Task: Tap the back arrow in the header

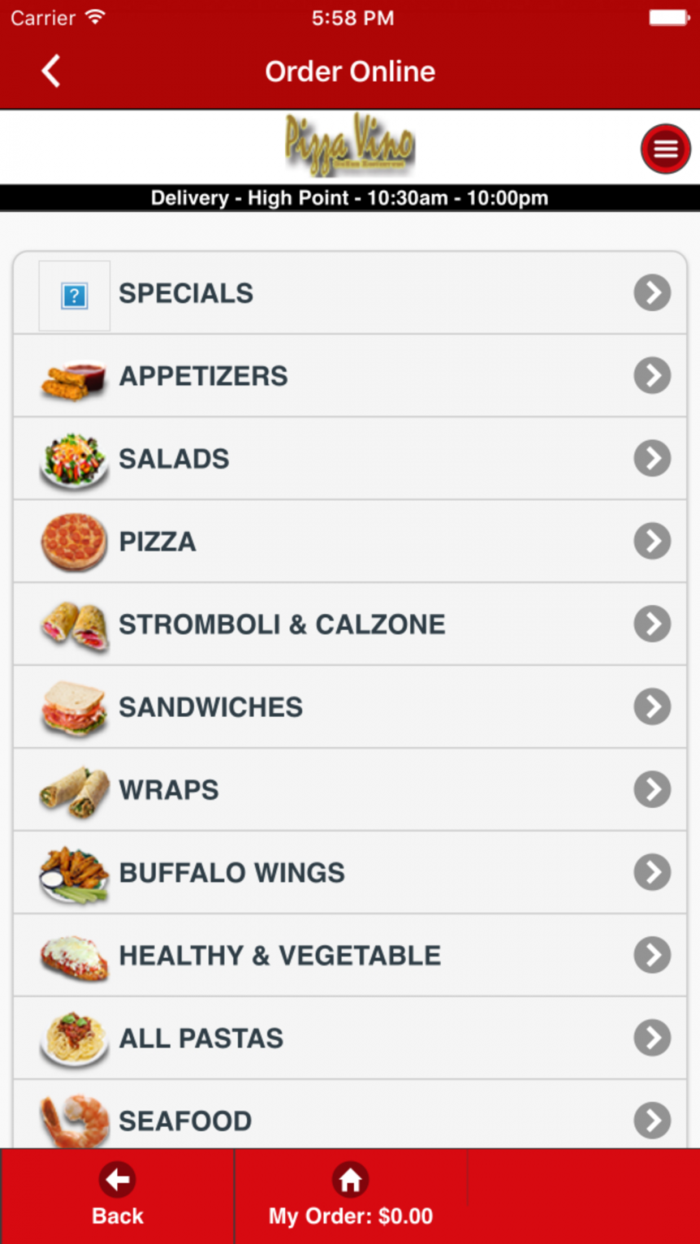Action: [x=51, y=71]
